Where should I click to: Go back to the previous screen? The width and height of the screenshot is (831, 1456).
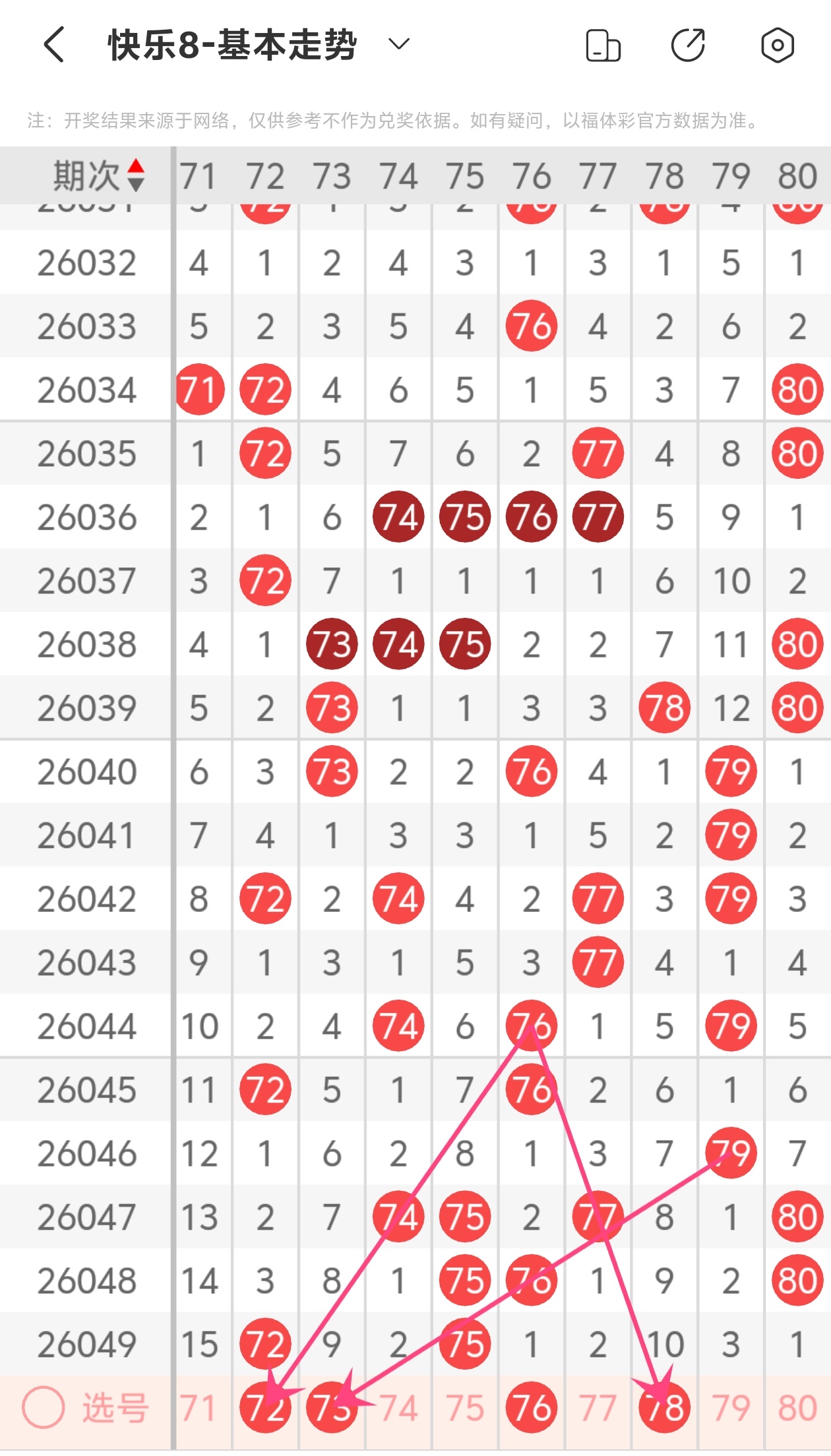pyautogui.click(x=54, y=45)
